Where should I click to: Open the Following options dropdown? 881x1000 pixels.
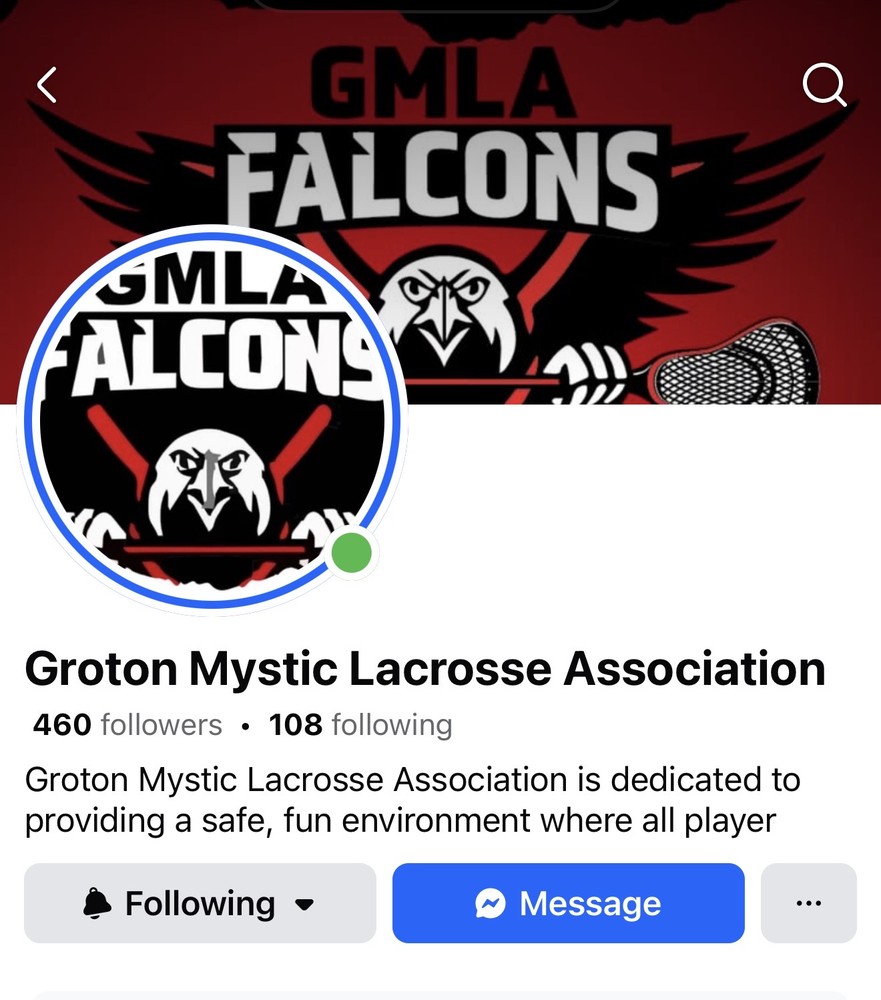pos(200,904)
